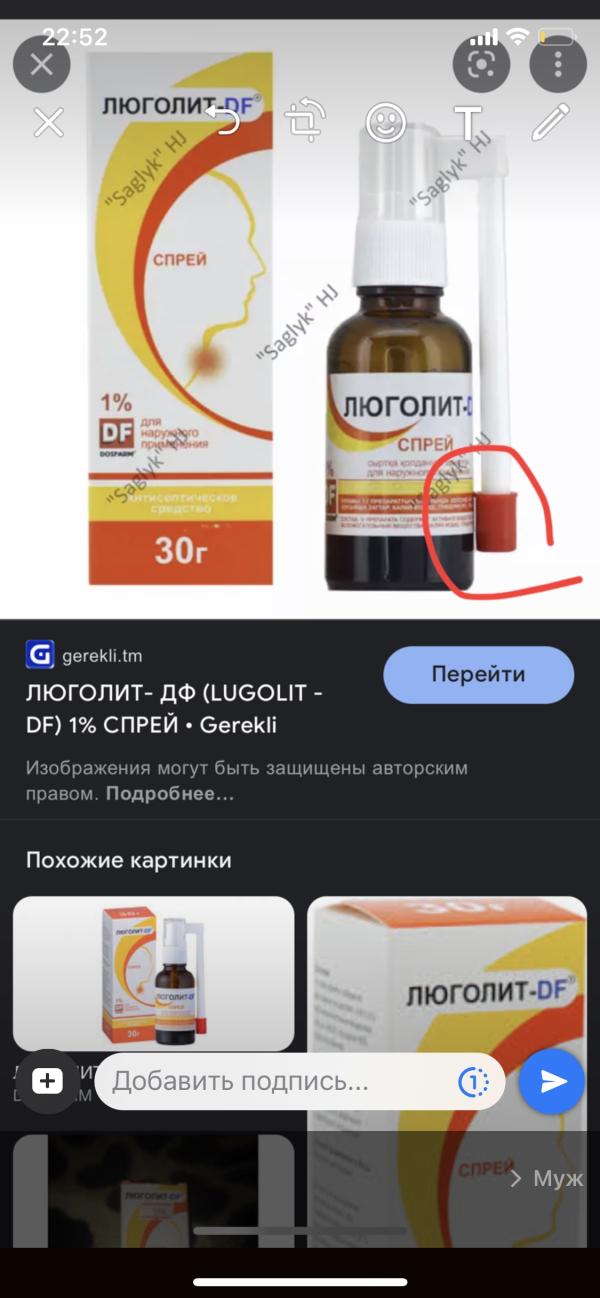
Task: Enable view once for this photo
Action: [x=473, y=1081]
